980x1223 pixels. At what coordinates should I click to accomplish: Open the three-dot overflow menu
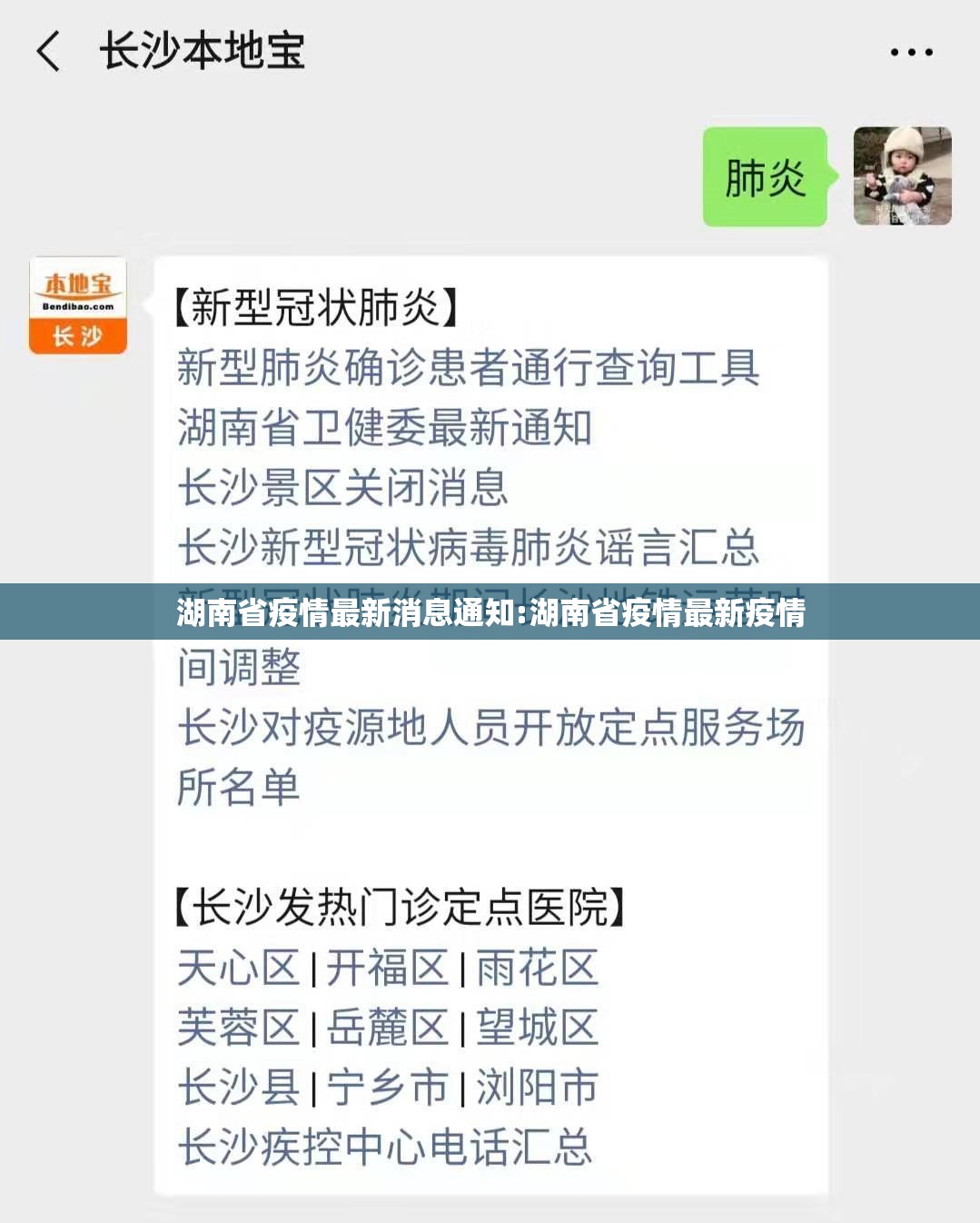(x=911, y=52)
